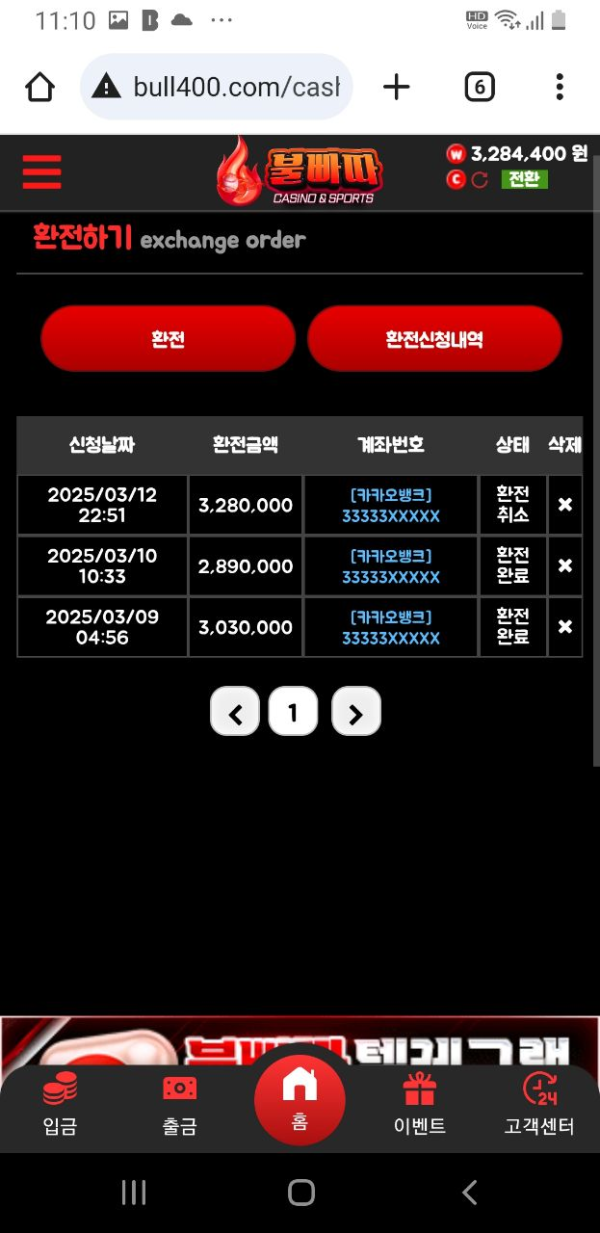Screen dimensions: 600x1233
Task: Switch to the 입금 tab
Action: [60, 1104]
